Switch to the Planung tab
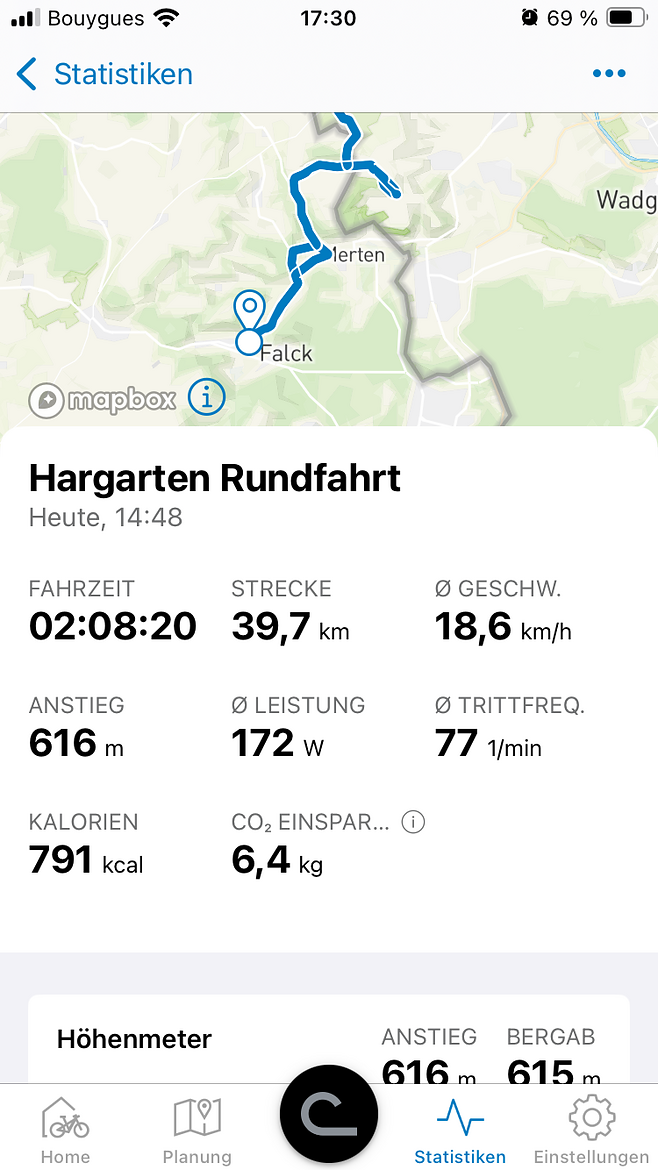Image resolution: width=658 pixels, height=1170 pixels. (x=197, y=1130)
